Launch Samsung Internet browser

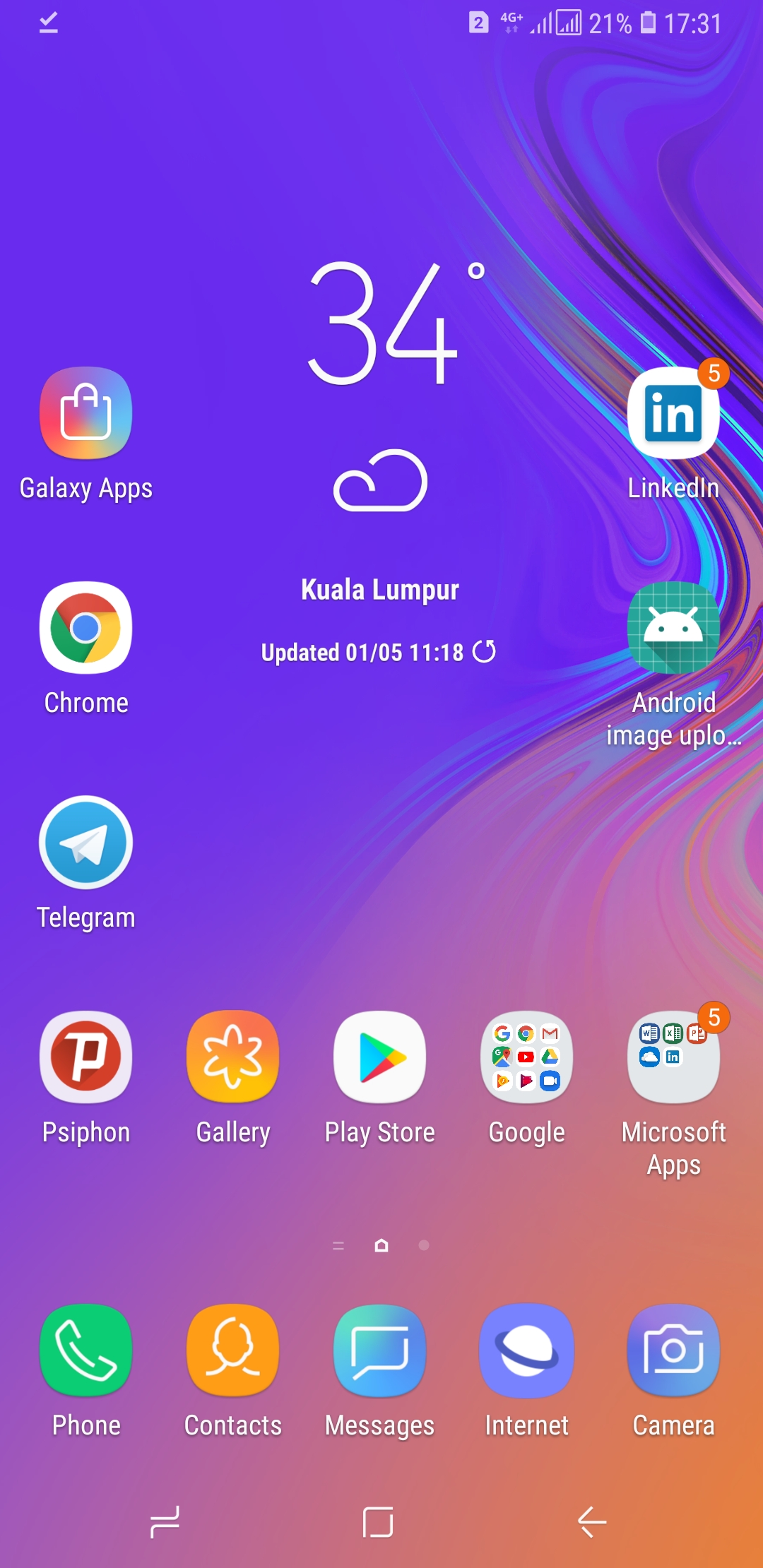[x=526, y=1350]
